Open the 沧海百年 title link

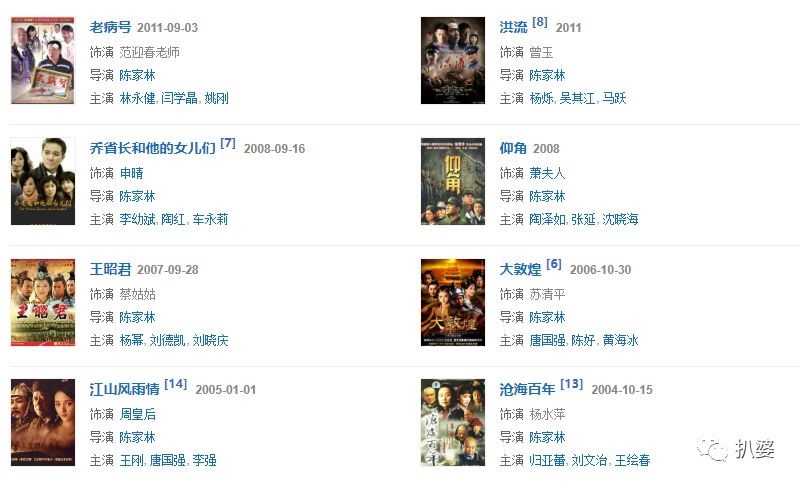(x=527, y=389)
